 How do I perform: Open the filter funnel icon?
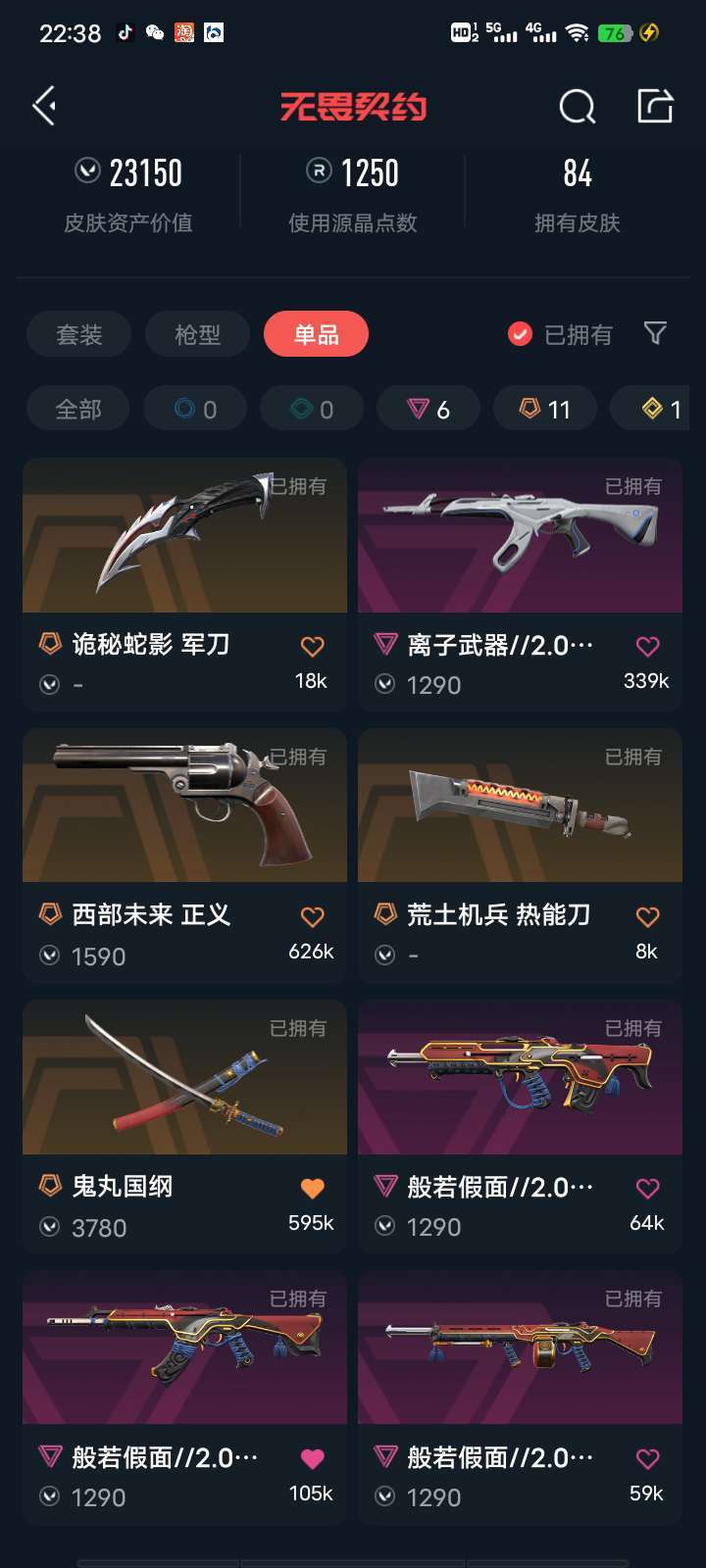coord(655,334)
